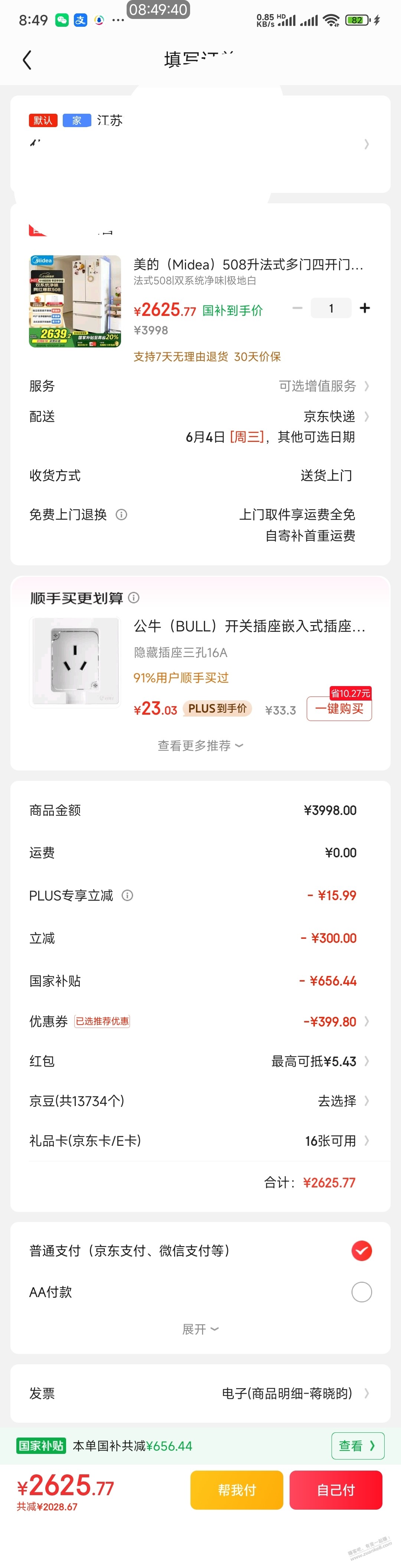Open the 江苏 delivery address card

coord(200,144)
